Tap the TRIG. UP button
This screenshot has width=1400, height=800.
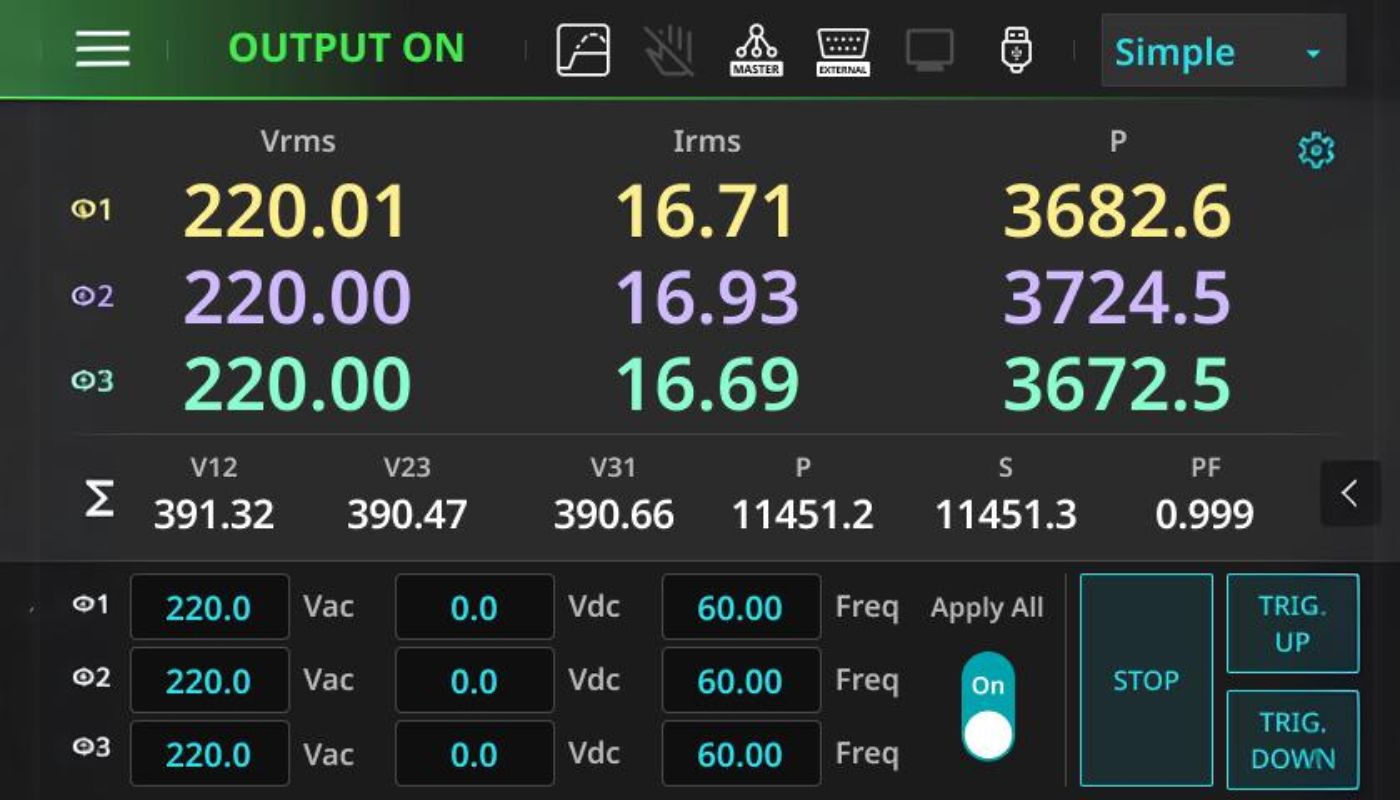1292,623
